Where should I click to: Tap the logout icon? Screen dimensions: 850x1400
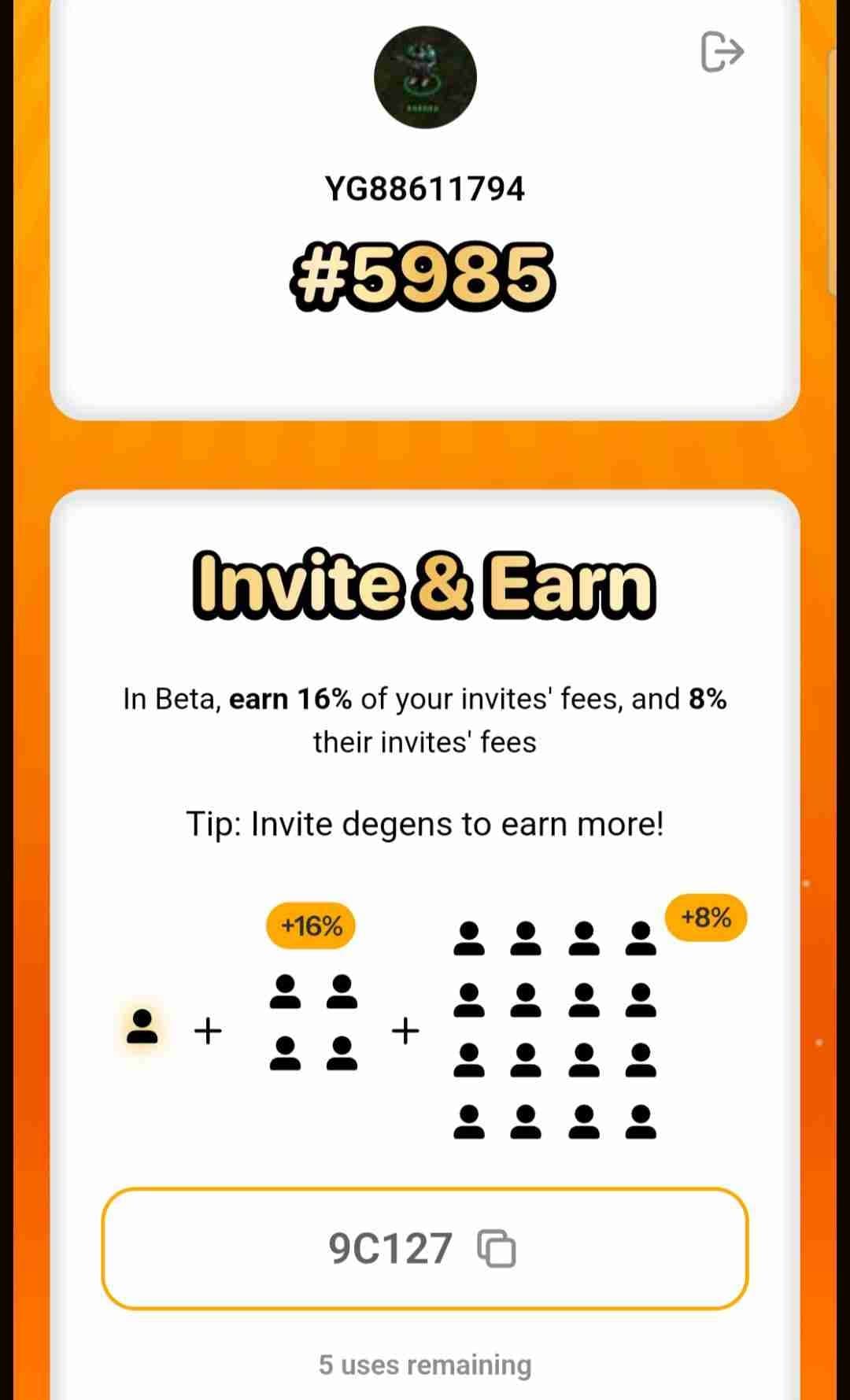pyautogui.click(x=722, y=52)
